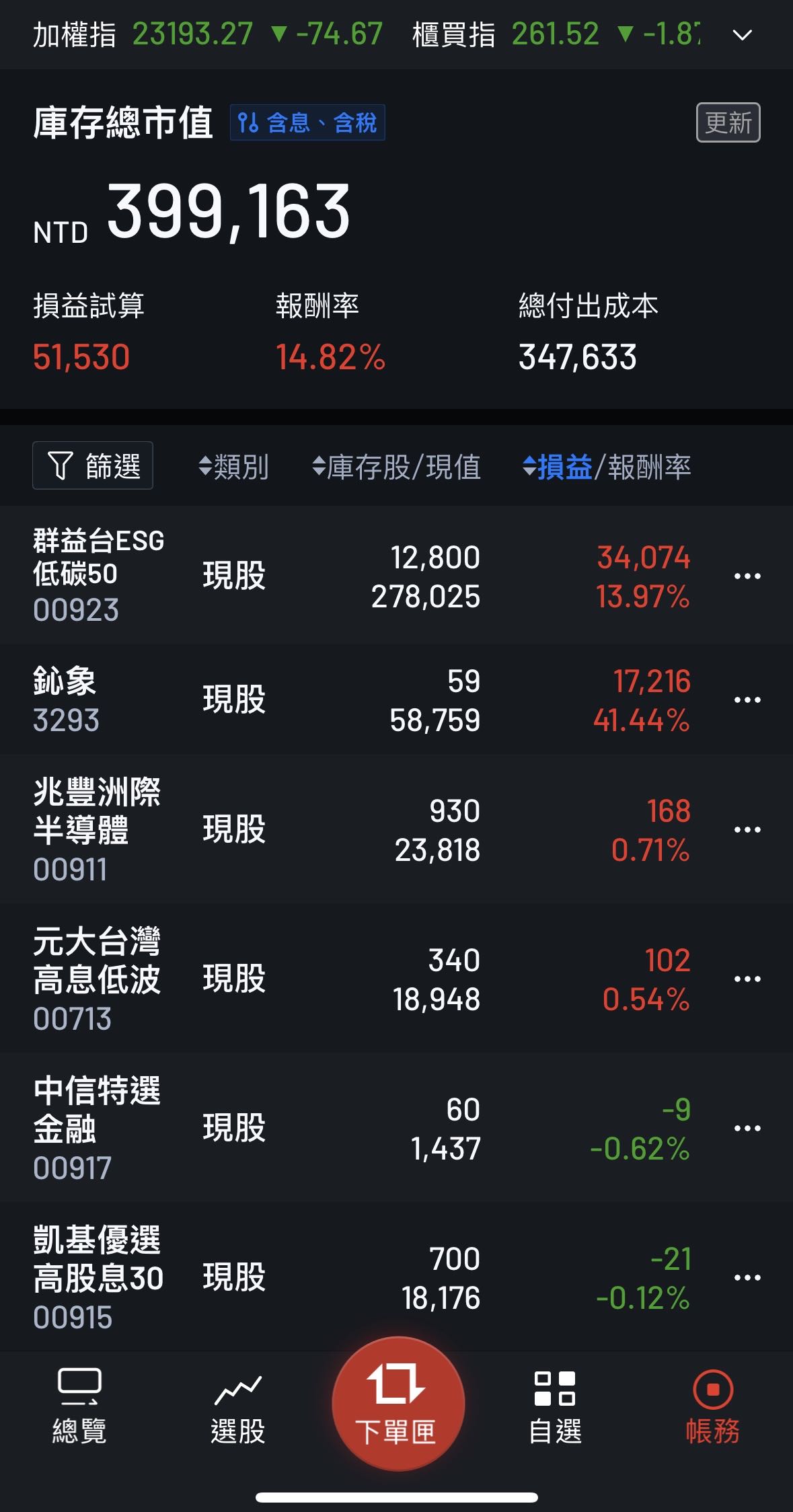The image size is (793, 1512).
Task: Open more options for 凱基優選高股息30
Action: (747, 1278)
